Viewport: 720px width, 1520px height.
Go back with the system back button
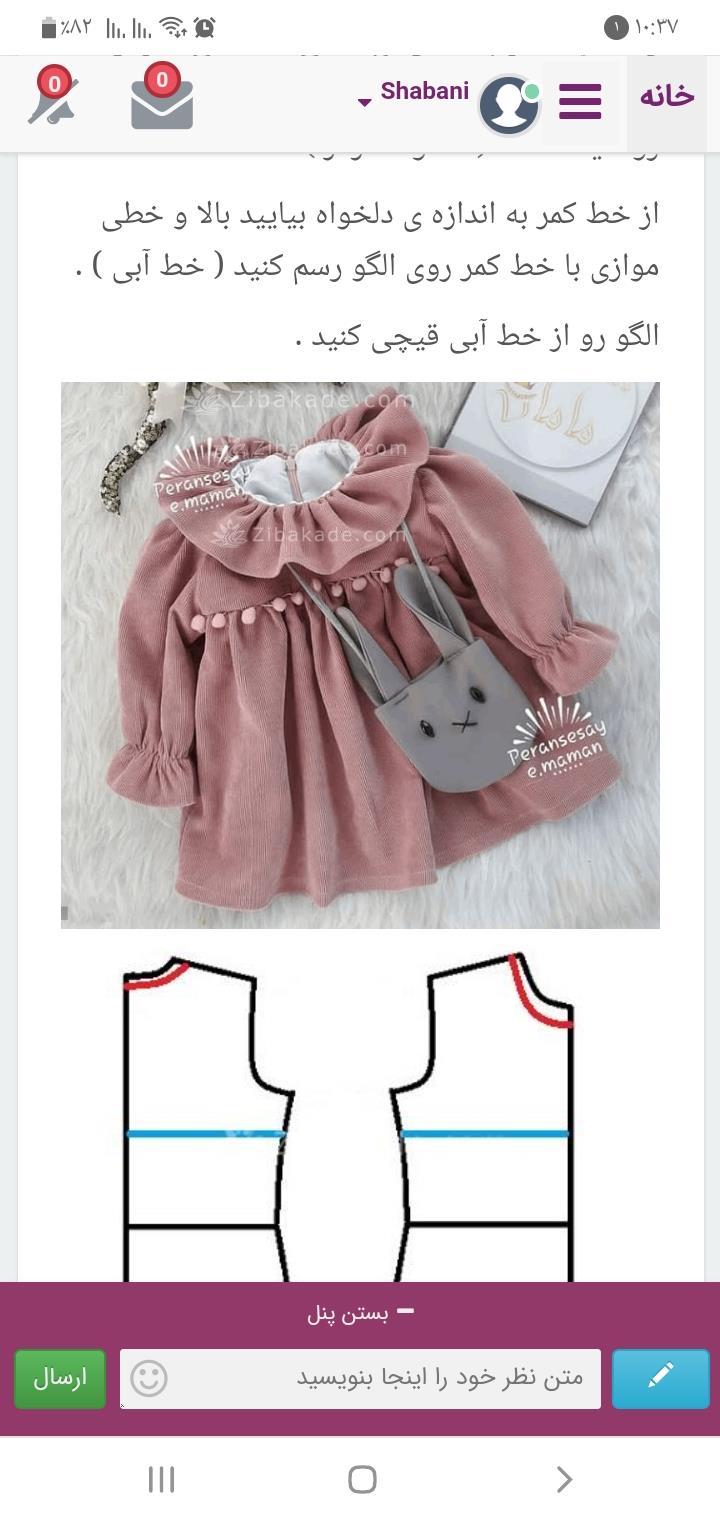(x=563, y=1479)
